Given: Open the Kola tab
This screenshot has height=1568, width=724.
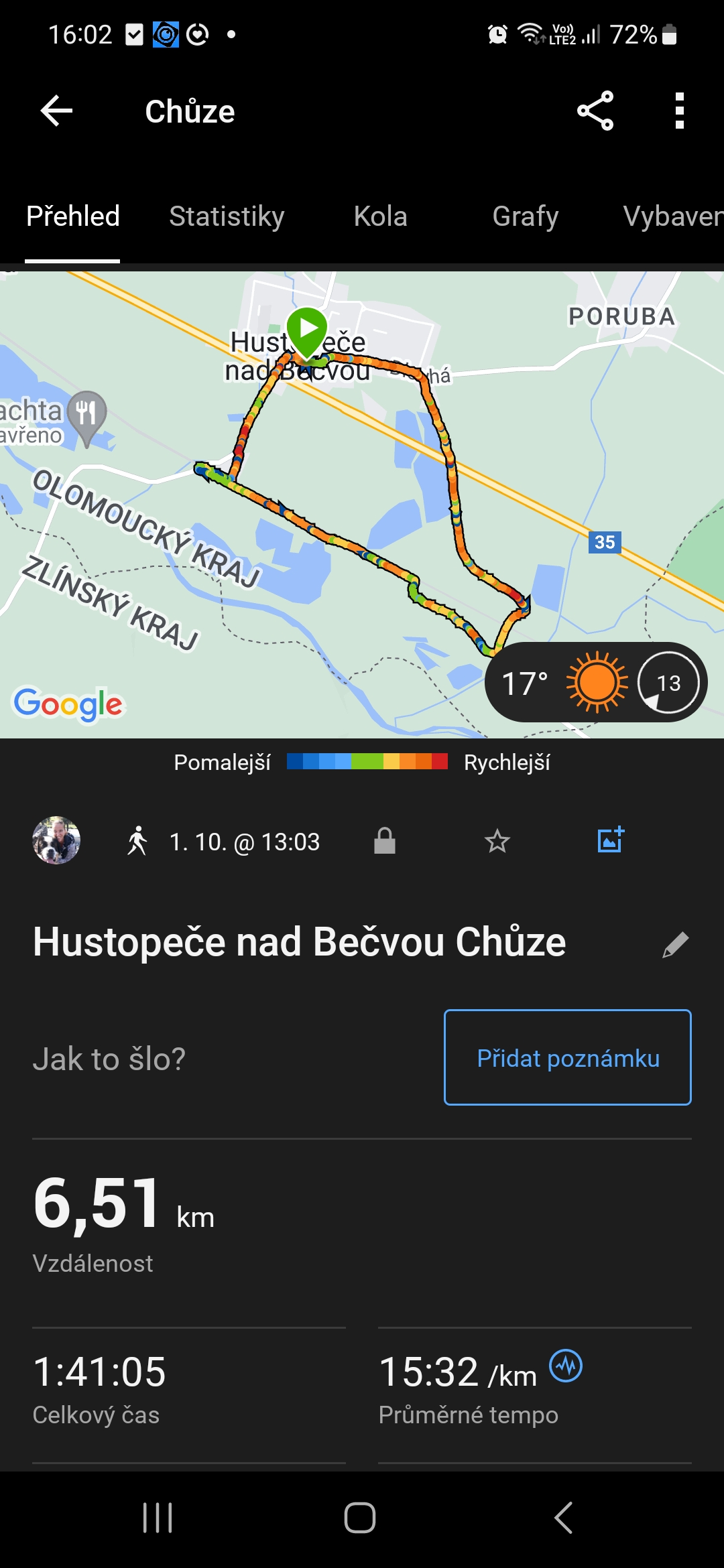Looking at the screenshot, I should (x=380, y=216).
